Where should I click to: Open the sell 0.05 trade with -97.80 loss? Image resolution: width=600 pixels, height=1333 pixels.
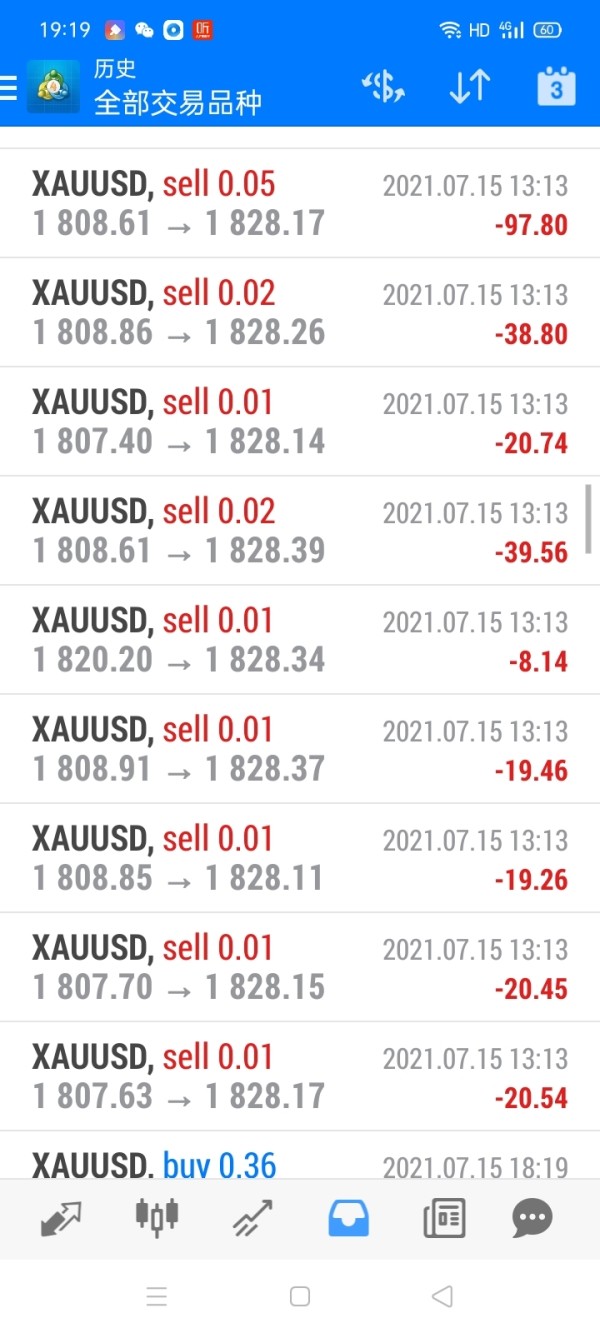[300, 204]
